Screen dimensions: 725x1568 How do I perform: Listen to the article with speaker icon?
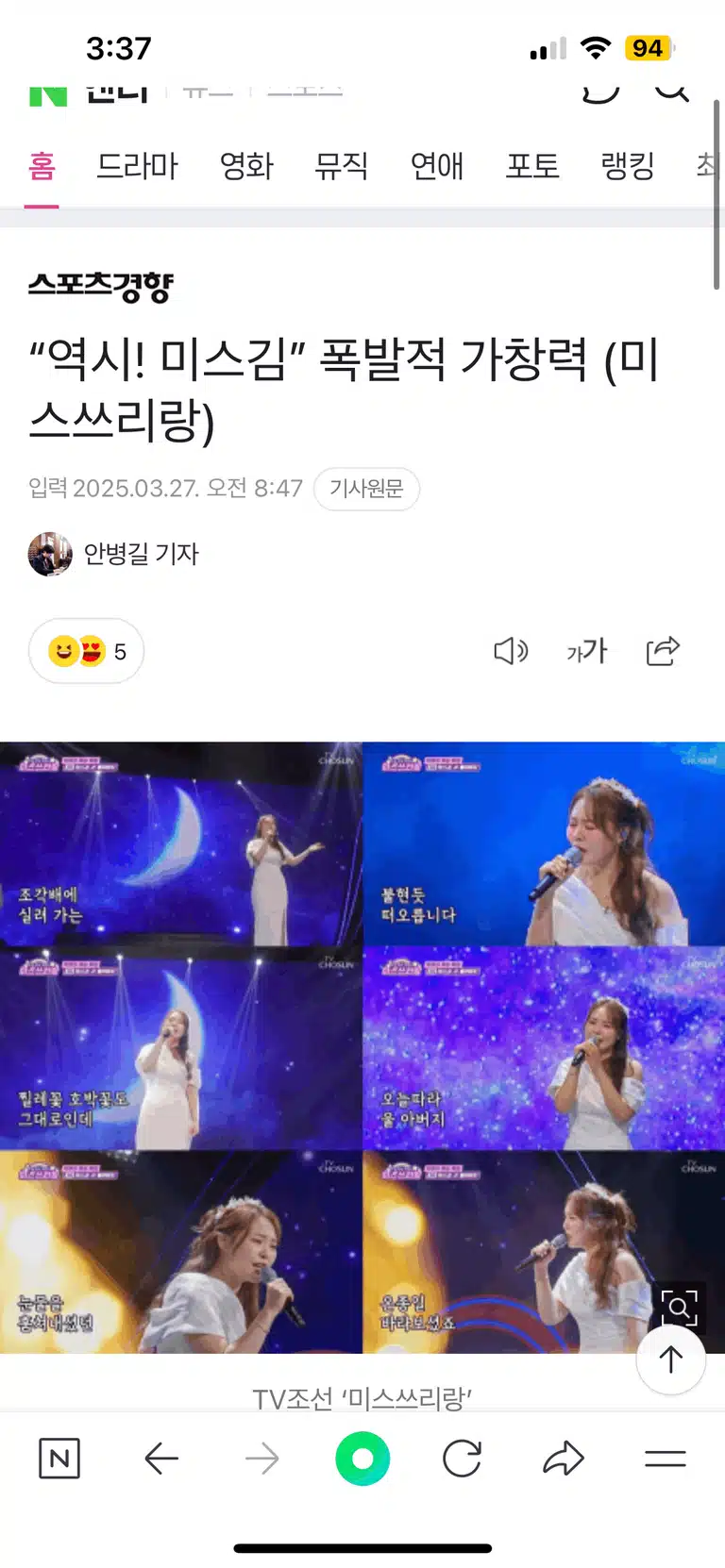click(x=511, y=651)
